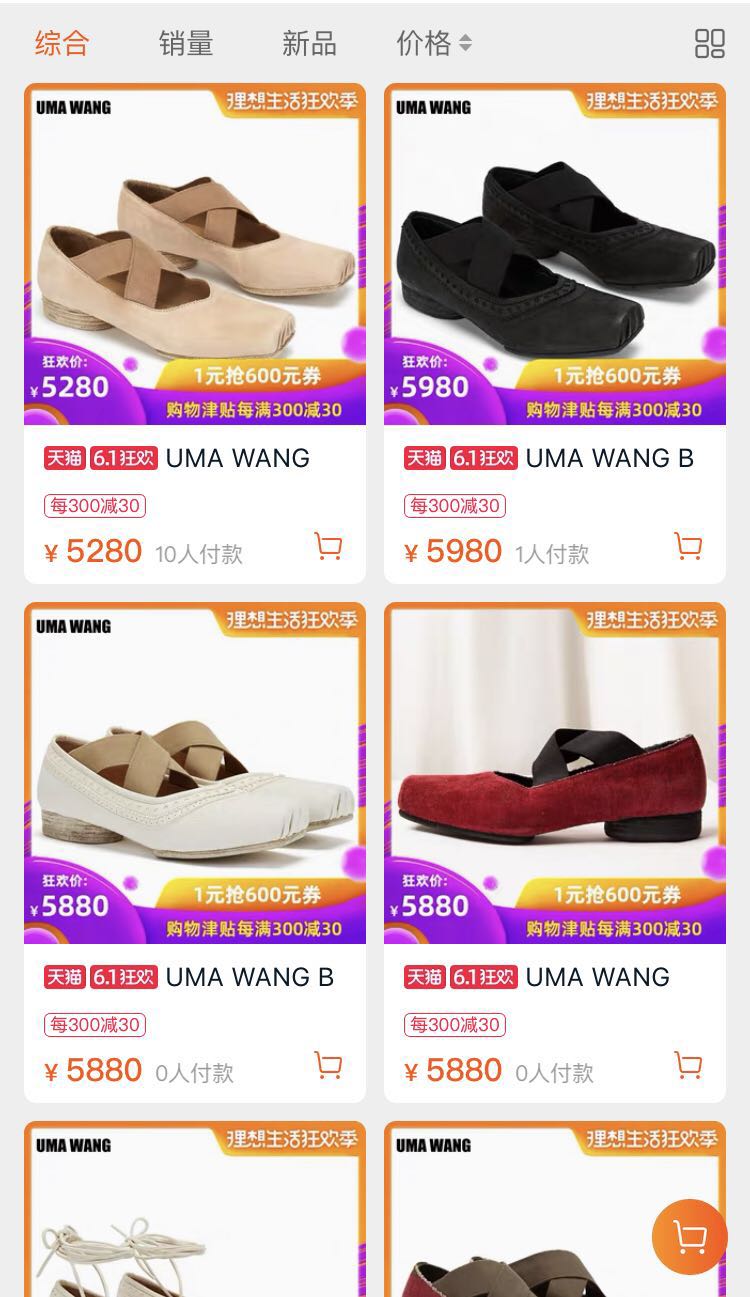Show 新品 products

click(309, 43)
